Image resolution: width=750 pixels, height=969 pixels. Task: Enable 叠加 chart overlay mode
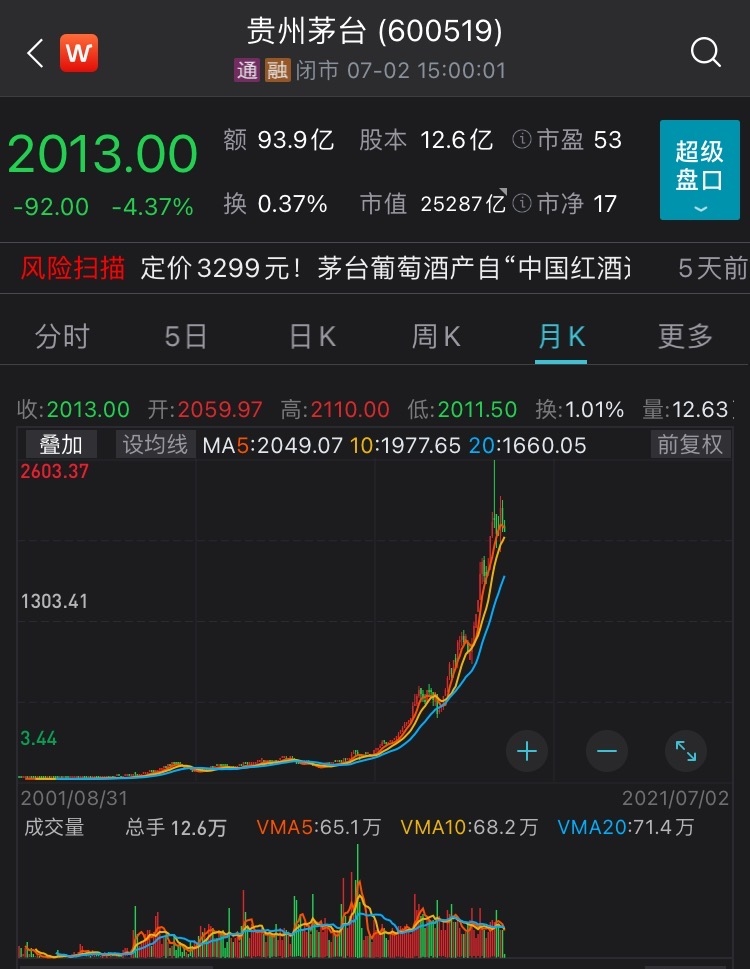60,445
